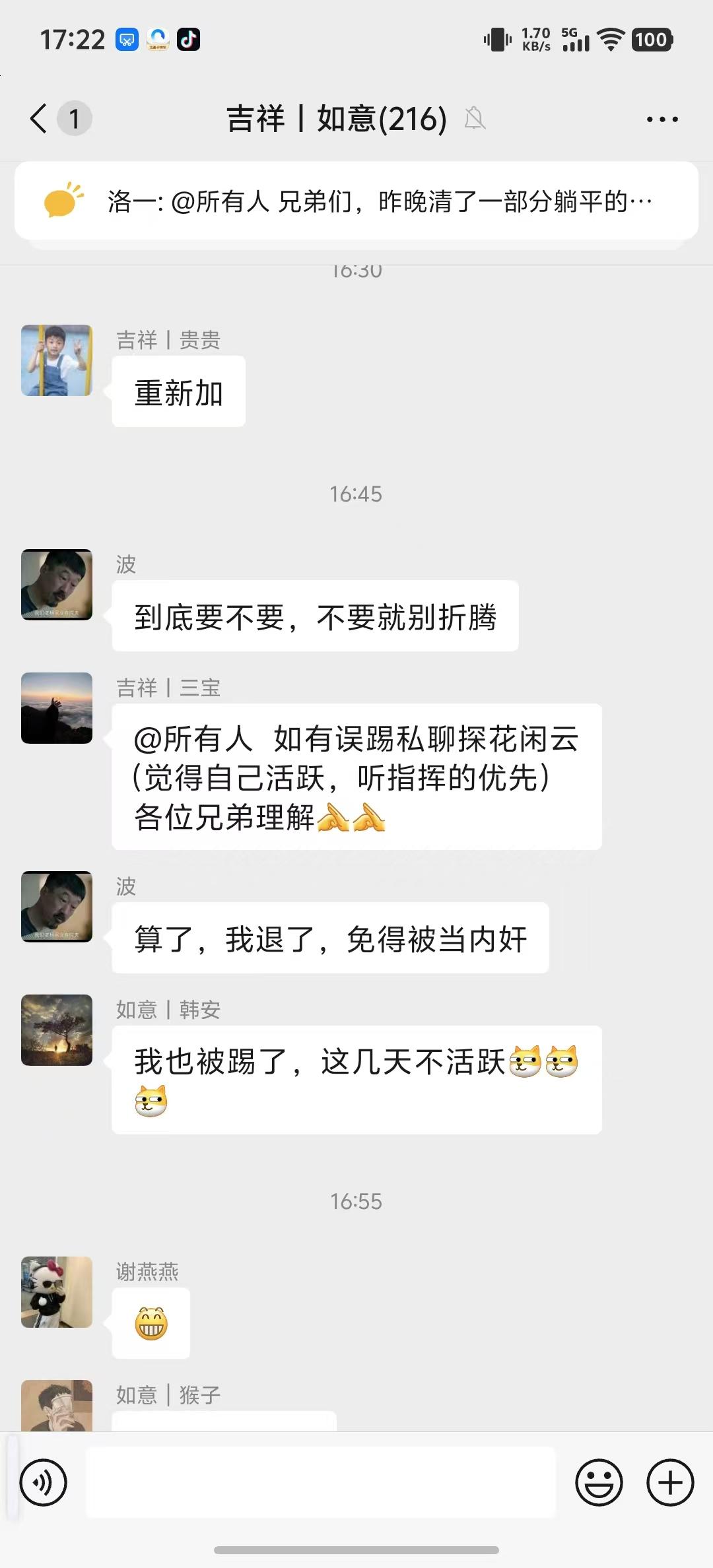The image size is (713, 1568).
Task: Open the plus attachment menu
Action: 670,1483
